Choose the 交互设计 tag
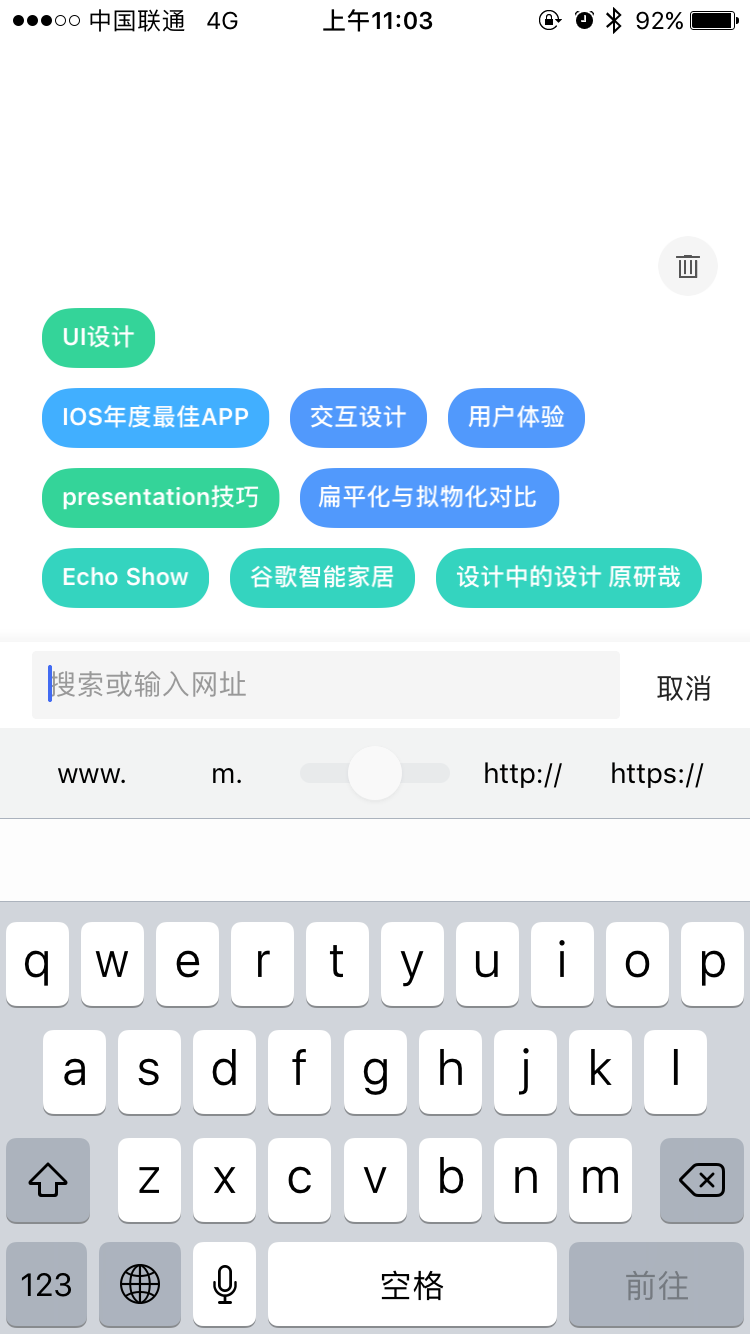The height and width of the screenshot is (1334, 750). (x=358, y=417)
